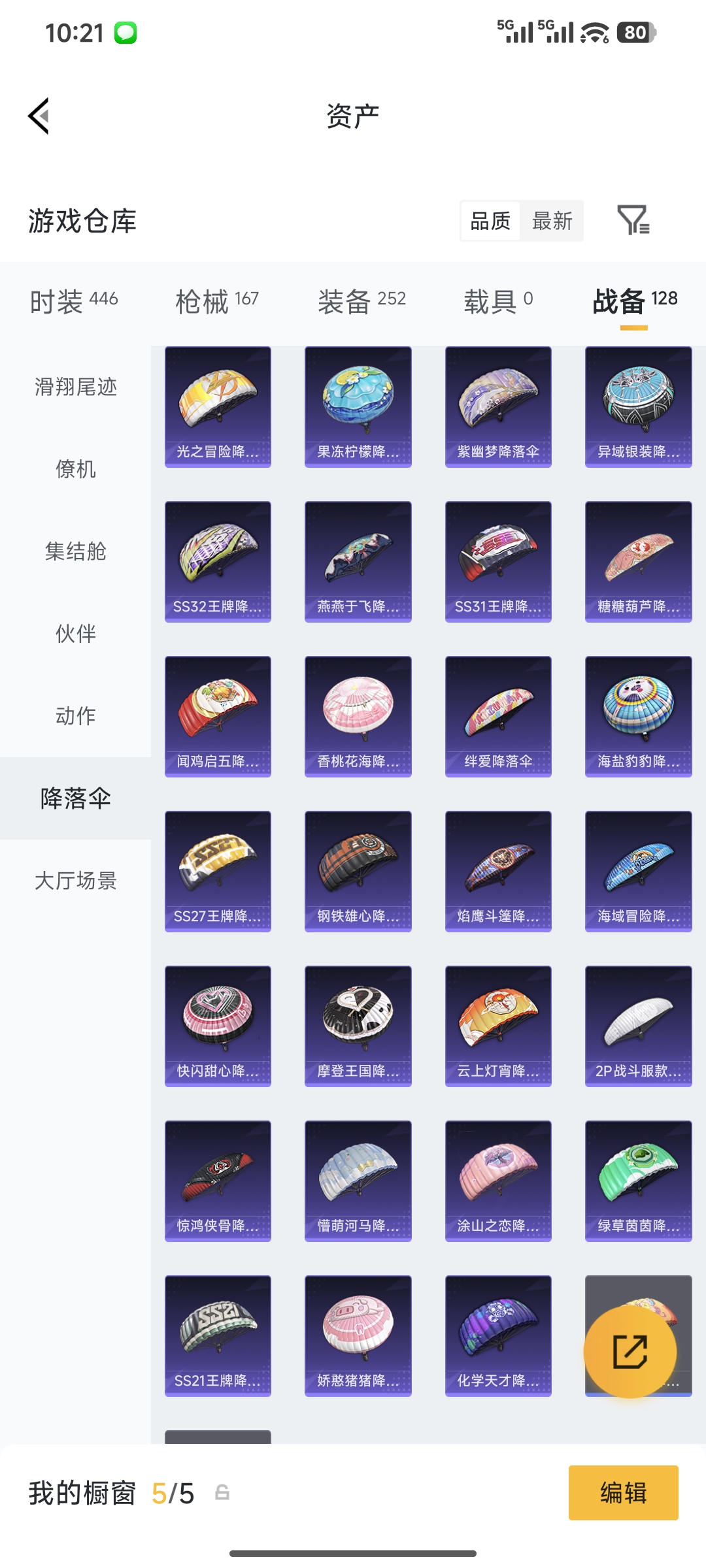
Task: Open the 集结舱 sidebar category
Action: click(x=74, y=552)
